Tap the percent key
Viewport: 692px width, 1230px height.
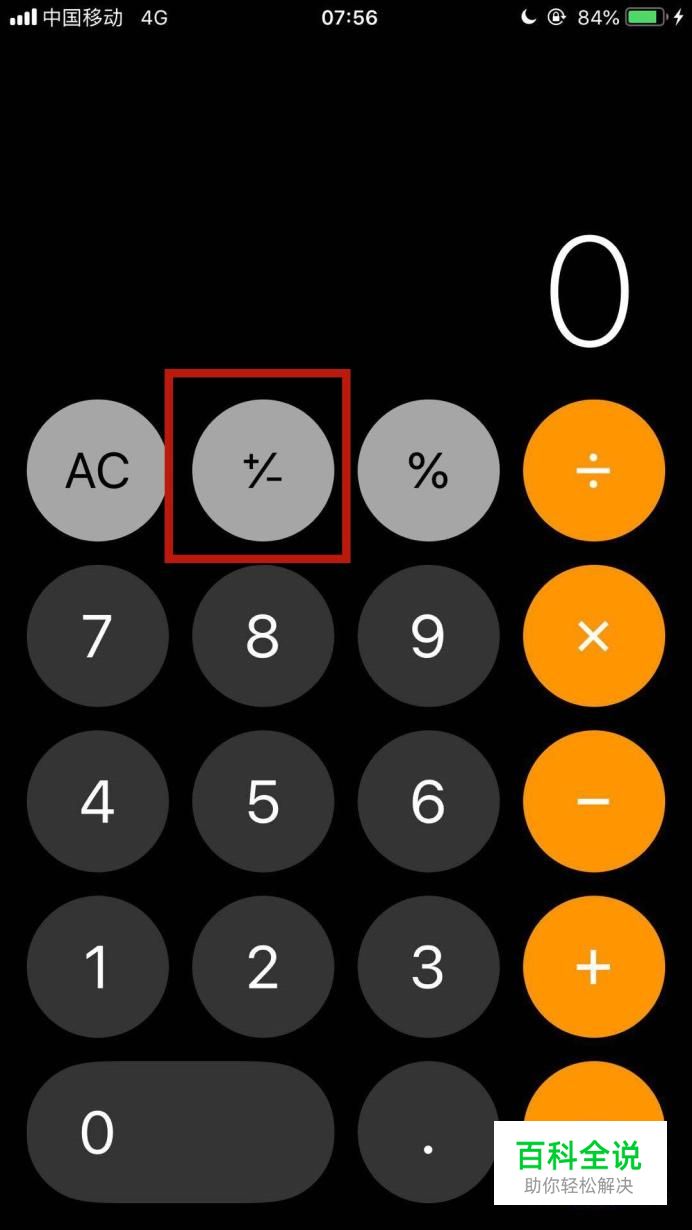[x=428, y=470]
